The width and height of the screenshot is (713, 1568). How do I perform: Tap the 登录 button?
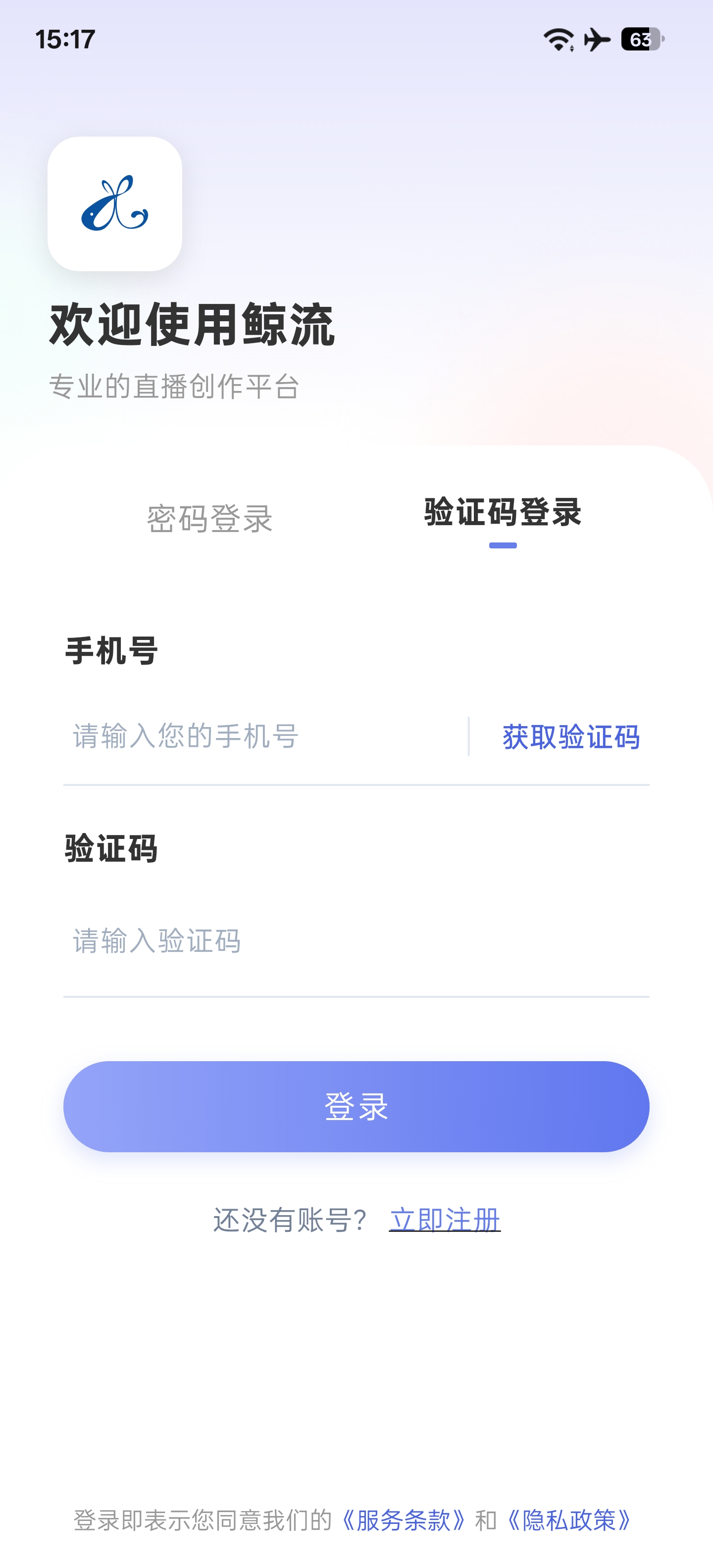click(356, 1106)
